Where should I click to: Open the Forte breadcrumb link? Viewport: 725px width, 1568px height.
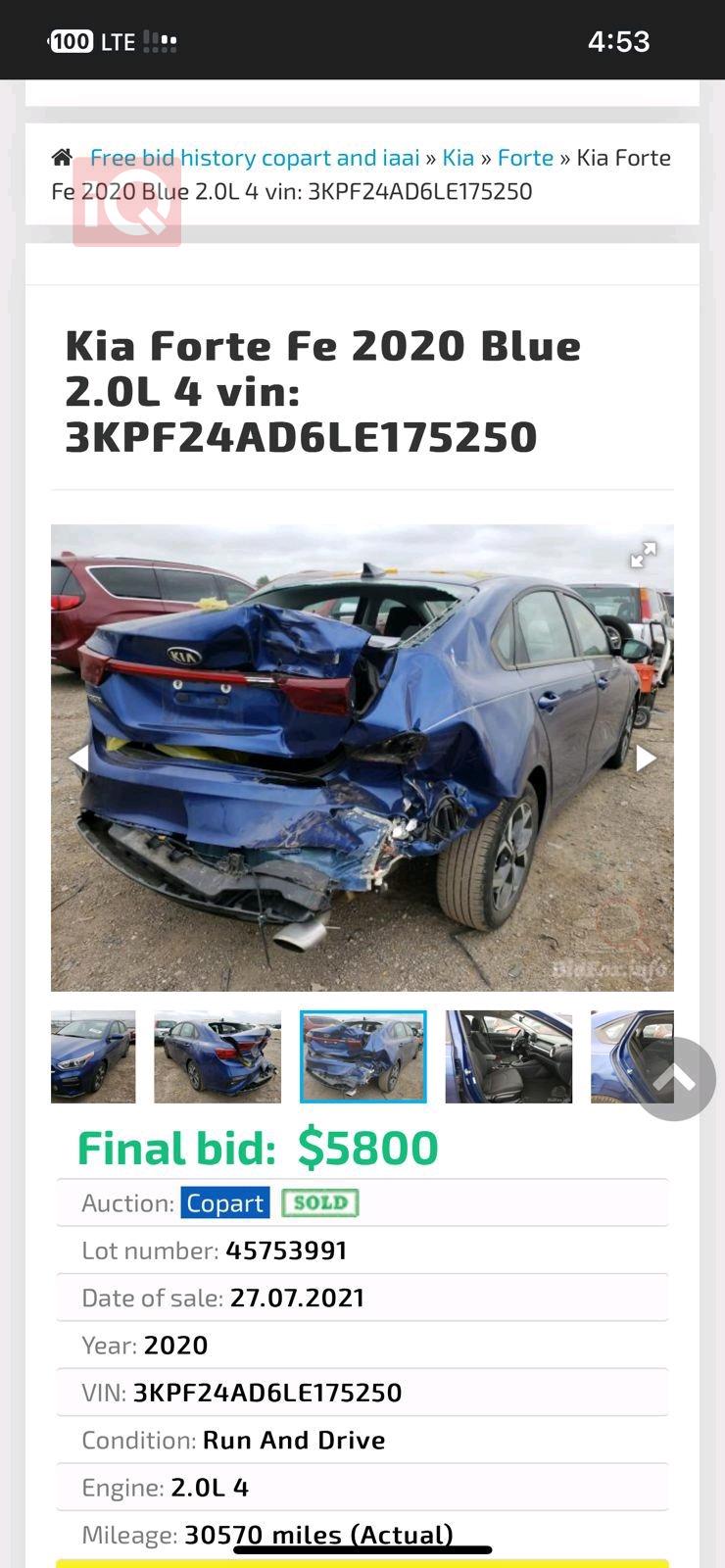525,158
